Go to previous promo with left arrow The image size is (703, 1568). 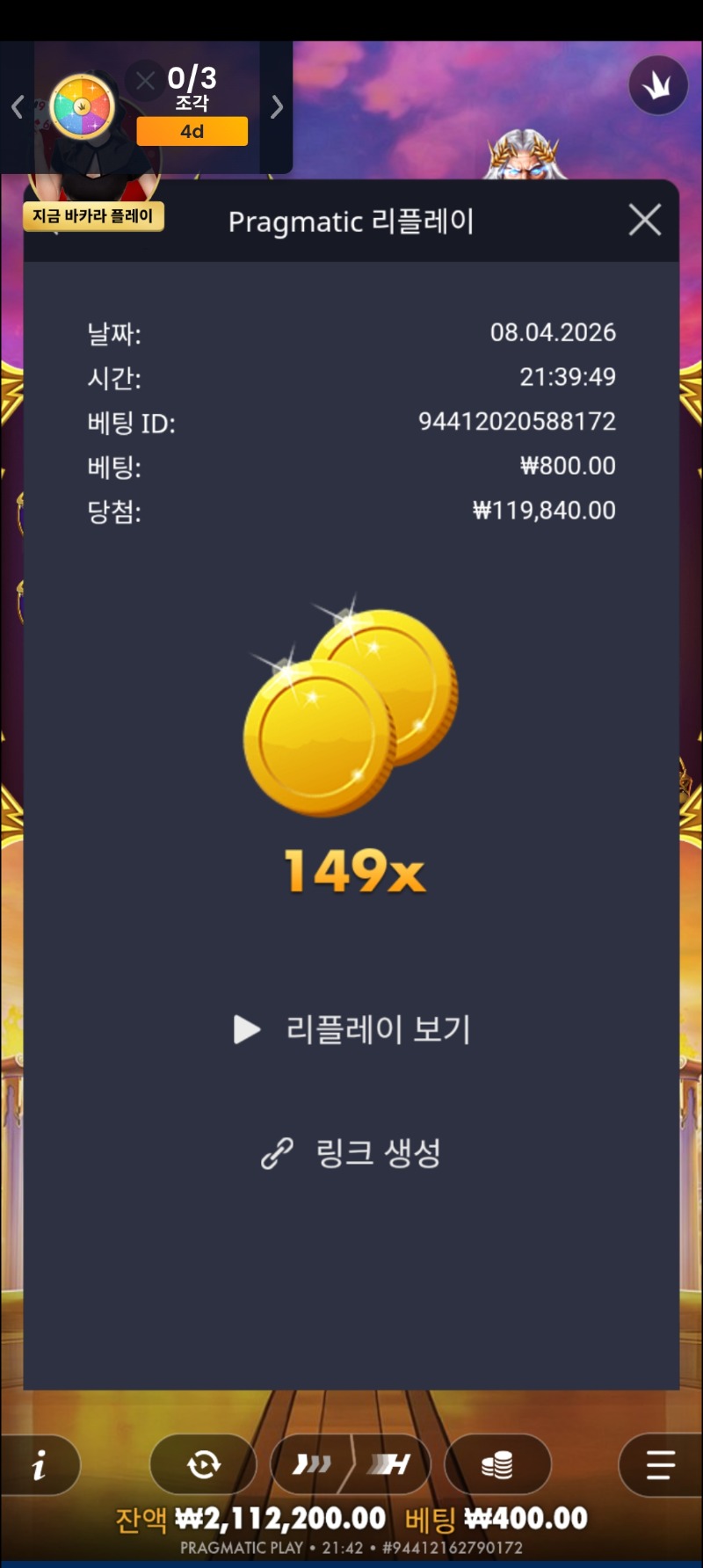tap(18, 107)
